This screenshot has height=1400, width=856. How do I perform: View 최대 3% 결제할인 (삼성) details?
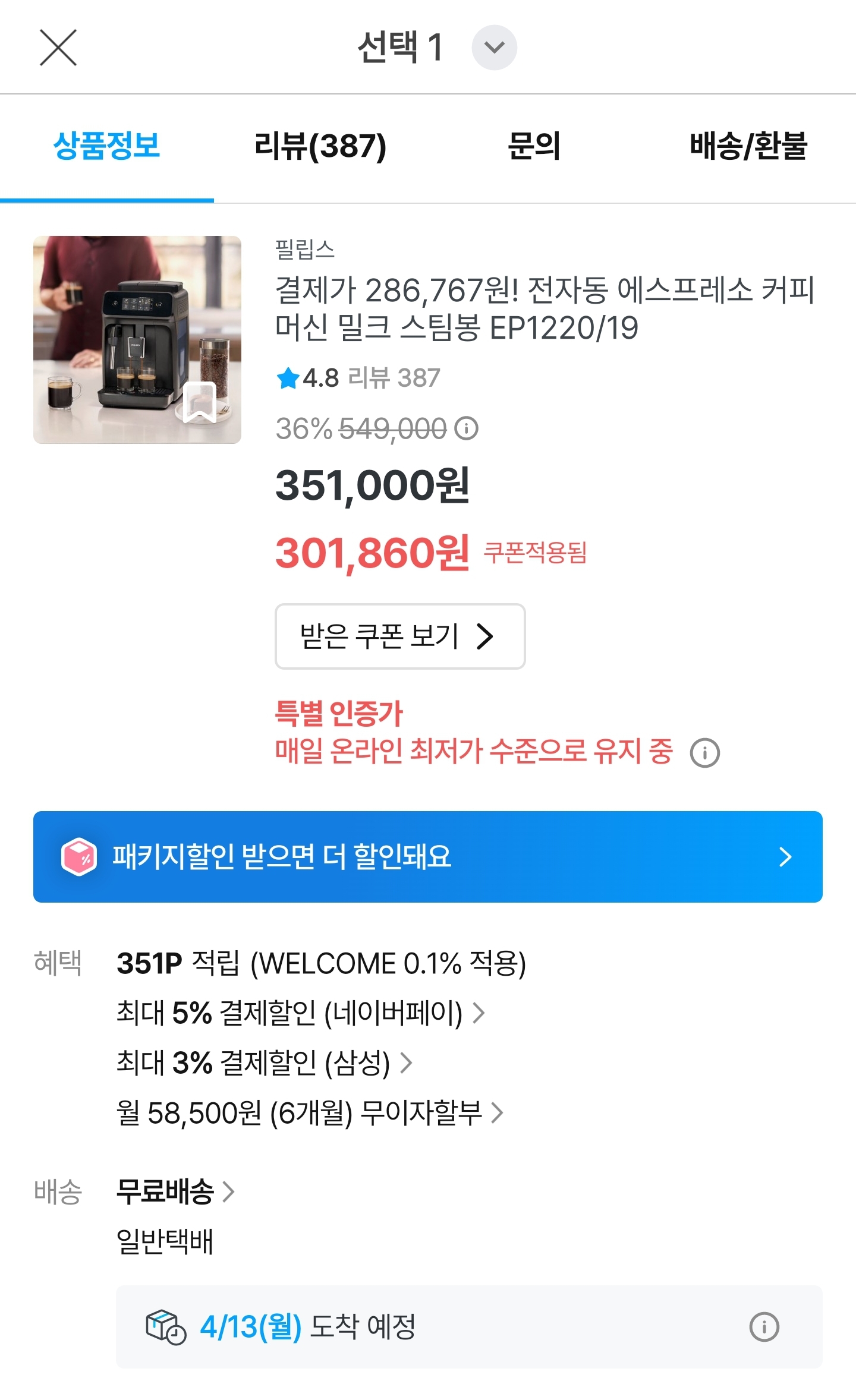coord(264,1063)
